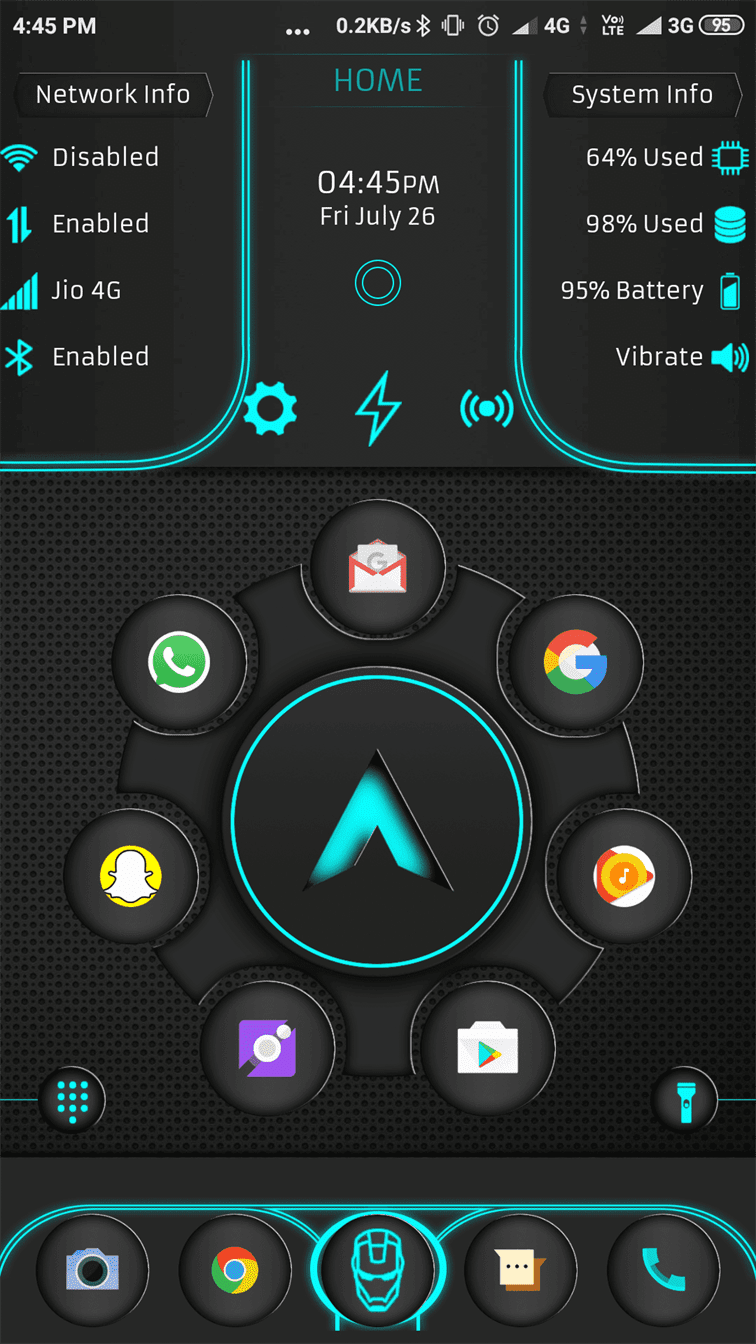Viewport: 756px width, 1344px height.
Task: Tap the Iron Man mask icon
Action: [378, 1270]
